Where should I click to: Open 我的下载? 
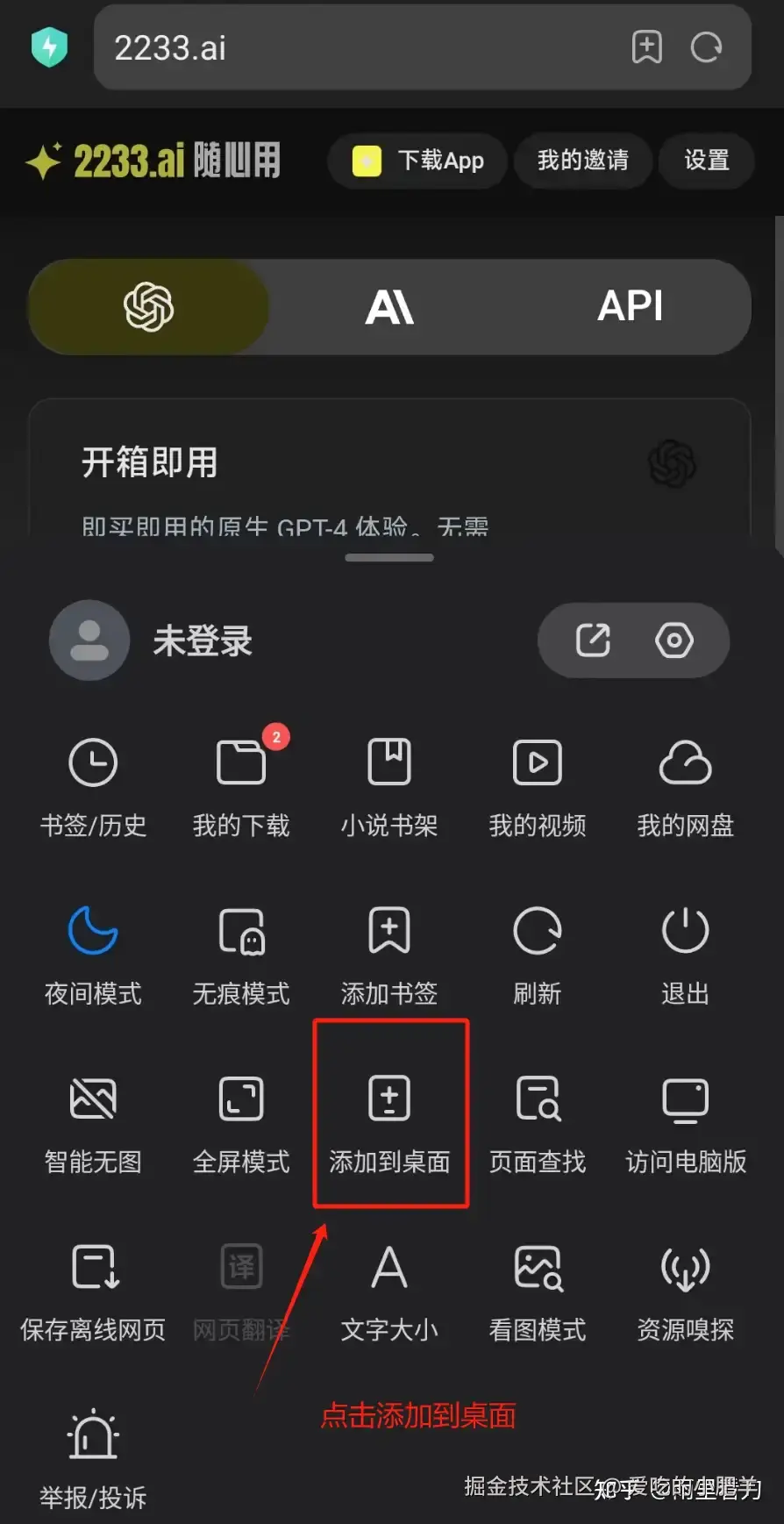coord(241,785)
